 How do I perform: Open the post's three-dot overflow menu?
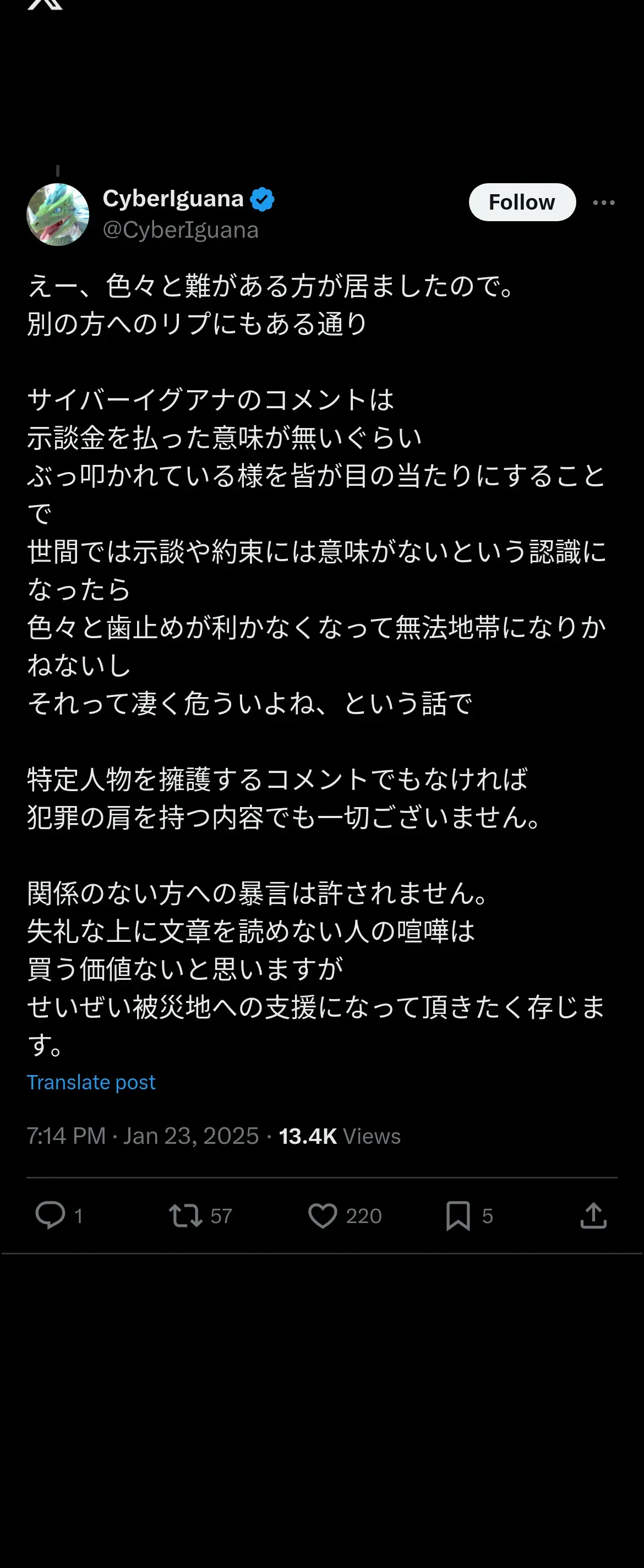603,202
